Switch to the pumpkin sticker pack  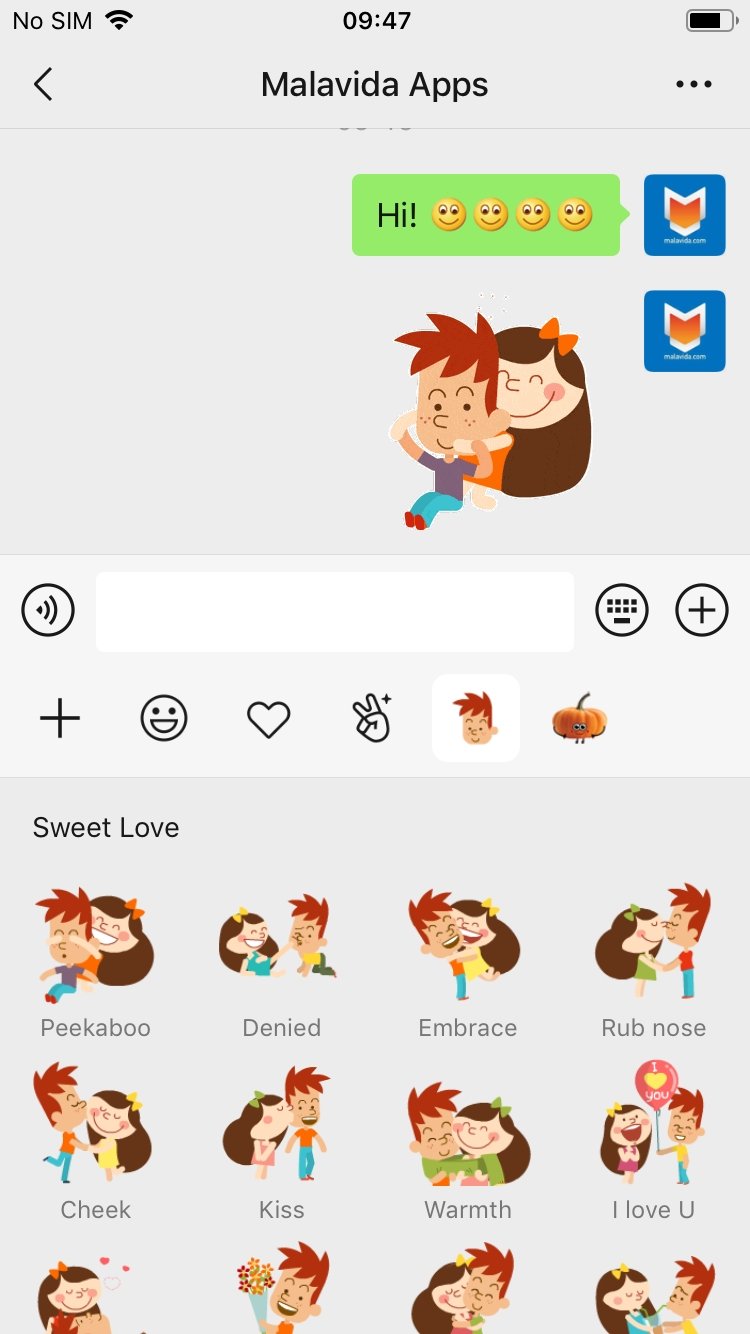pos(580,718)
